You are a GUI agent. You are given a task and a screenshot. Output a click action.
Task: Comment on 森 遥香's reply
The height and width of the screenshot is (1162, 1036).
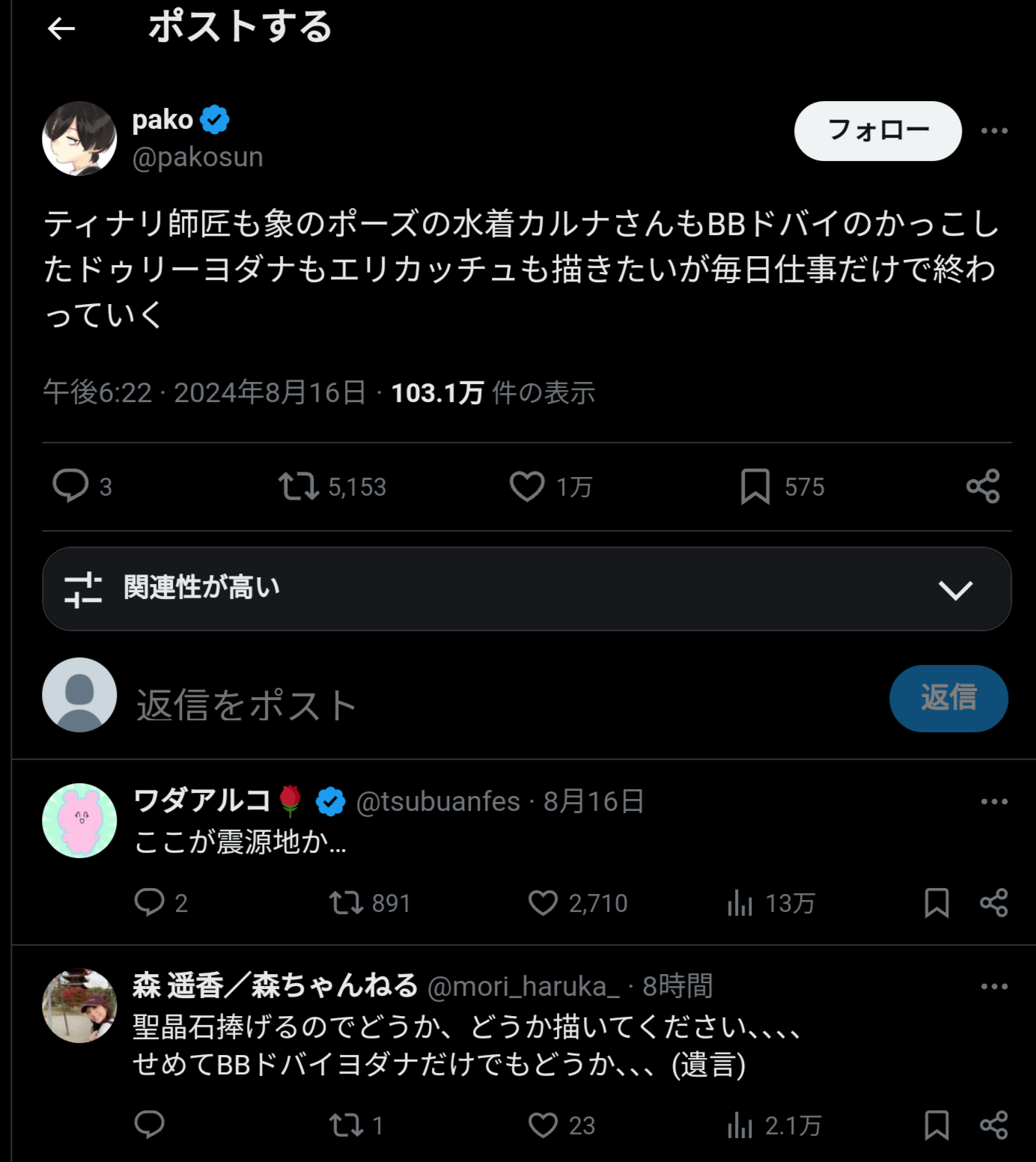pos(150,1125)
